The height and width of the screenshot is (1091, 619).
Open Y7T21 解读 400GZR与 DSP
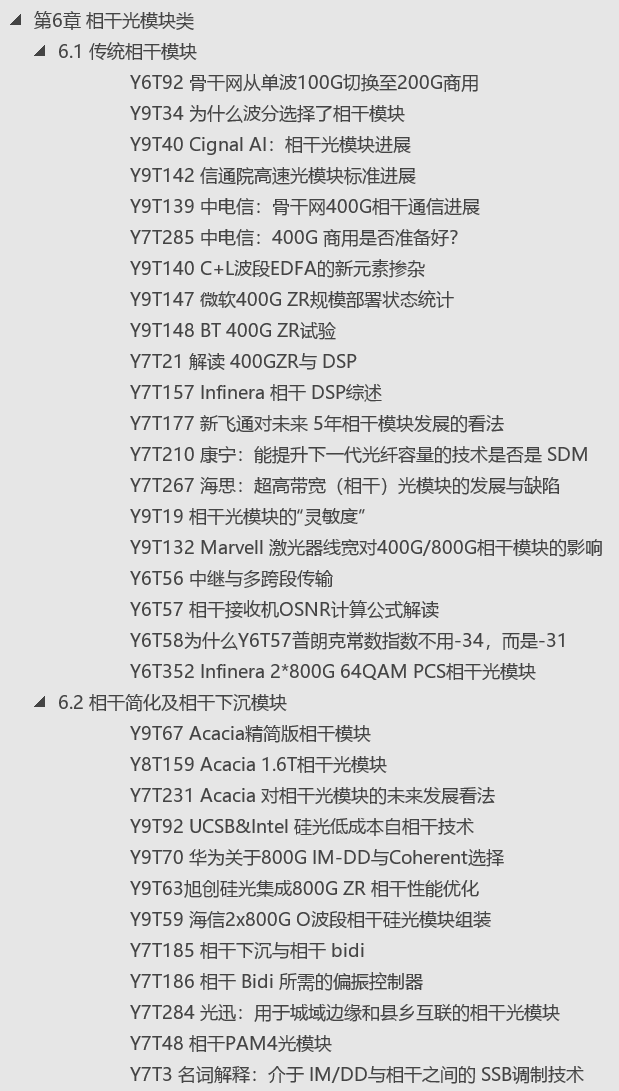tap(243, 362)
